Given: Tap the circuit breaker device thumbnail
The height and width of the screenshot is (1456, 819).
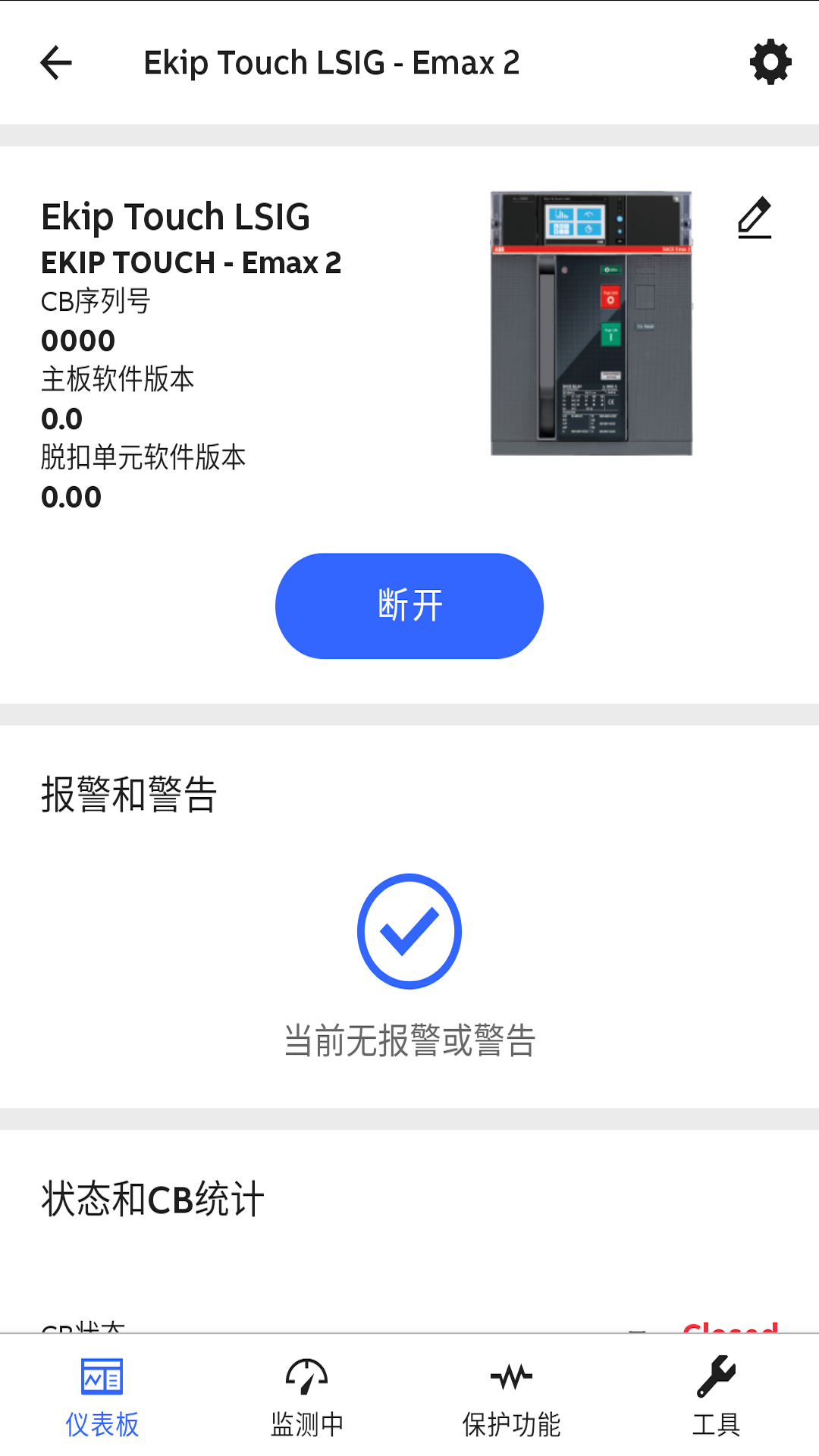Looking at the screenshot, I should (x=591, y=322).
